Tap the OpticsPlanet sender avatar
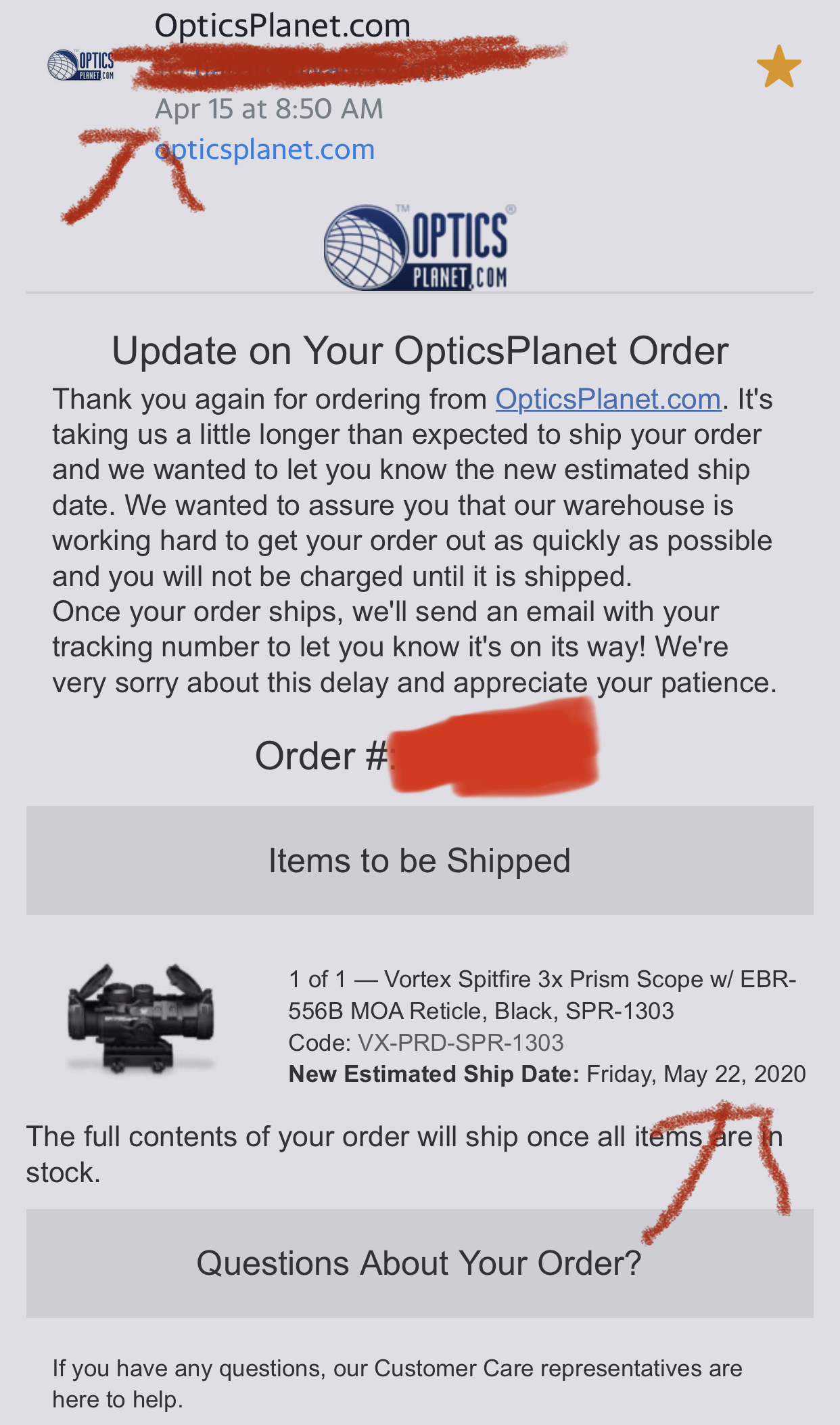This screenshot has height=1425, width=840. click(x=80, y=66)
